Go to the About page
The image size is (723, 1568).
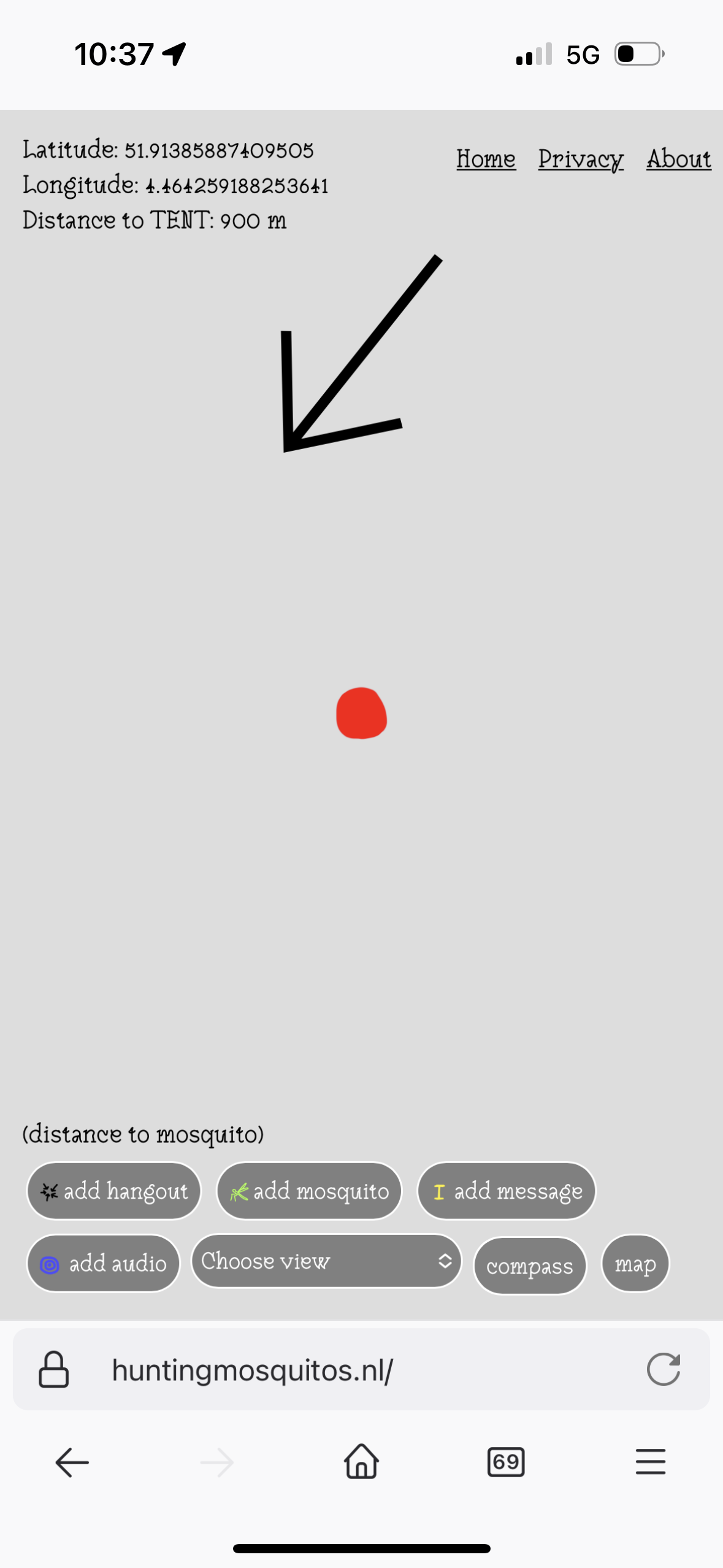click(x=678, y=159)
